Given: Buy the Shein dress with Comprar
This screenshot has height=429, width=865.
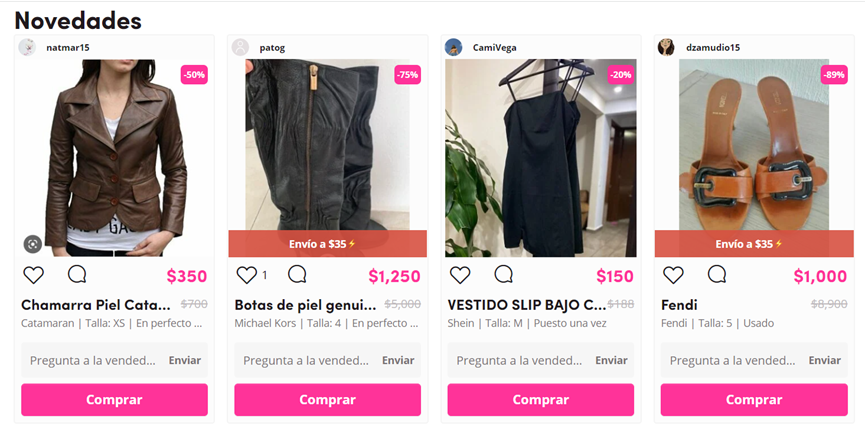Looking at the screenshot, I should (x=540, y=399).
